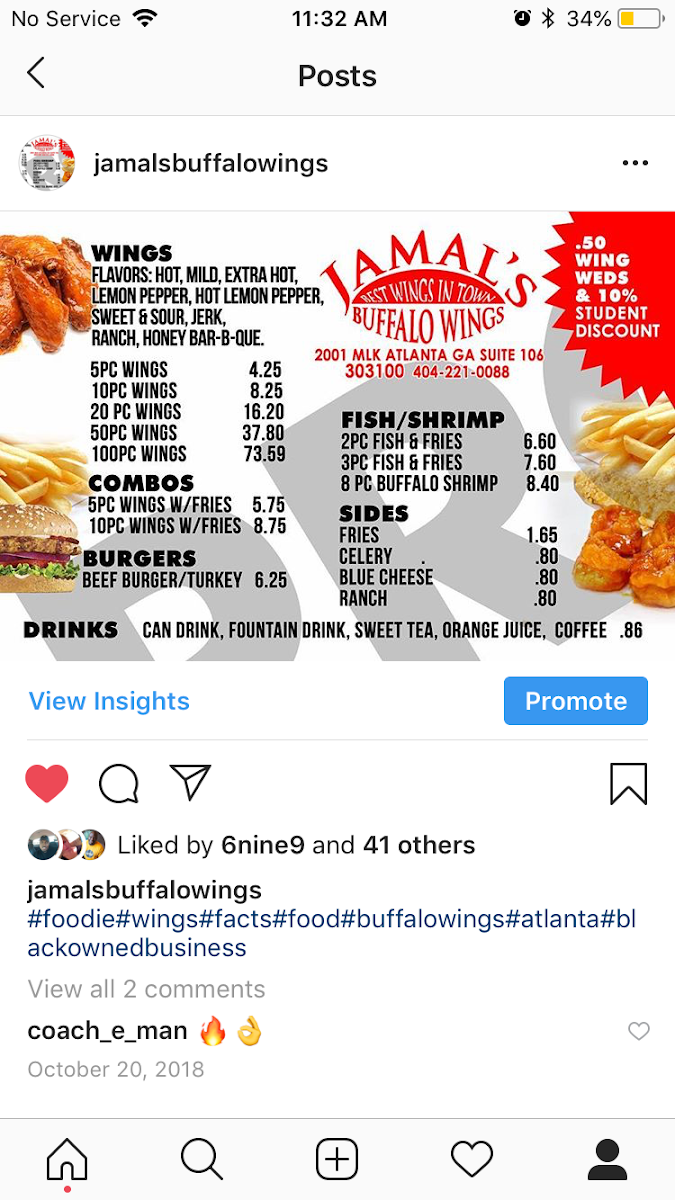View all 2 comments
Viewport: 675px width, 1200px height.
(x=146, y=989)
